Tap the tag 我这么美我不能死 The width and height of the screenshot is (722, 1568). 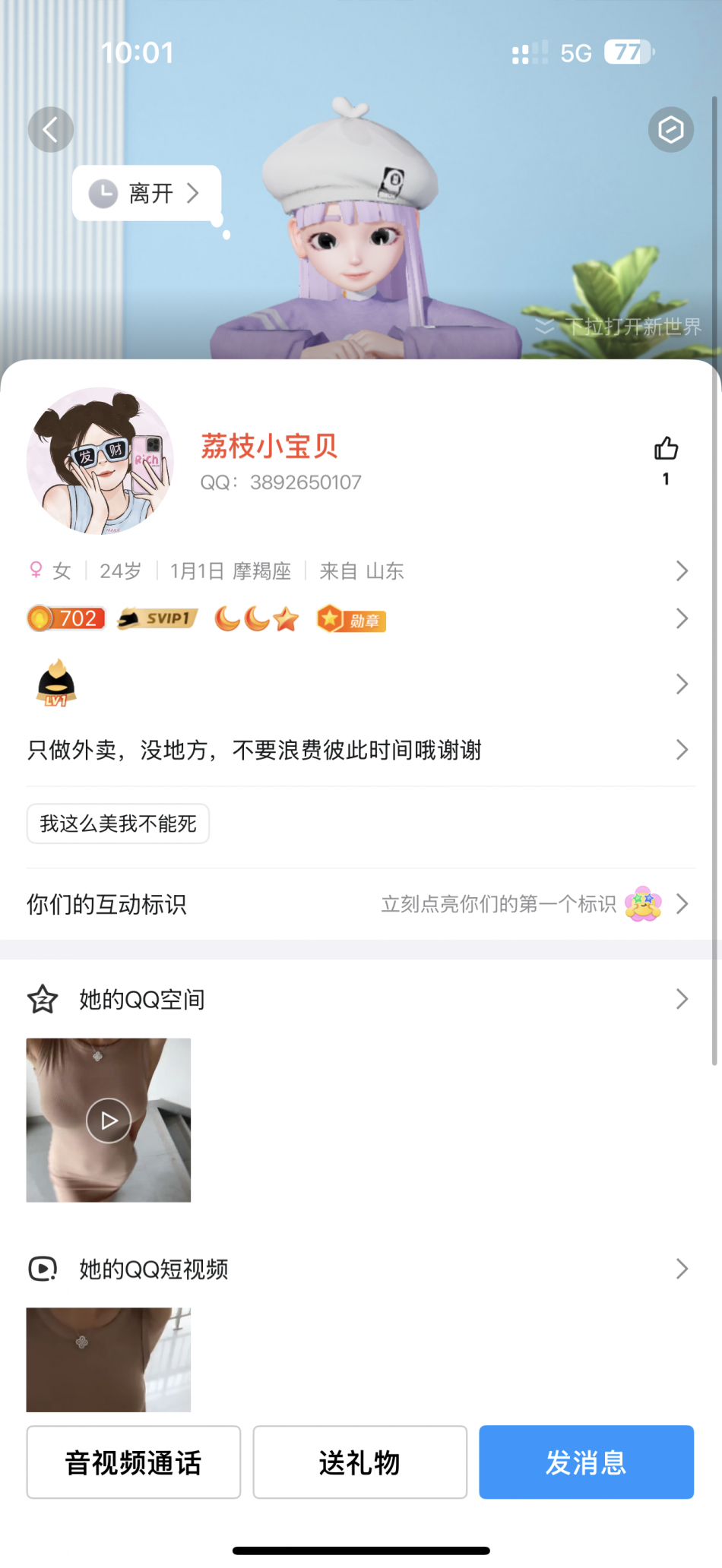click(x=118, y=824)
